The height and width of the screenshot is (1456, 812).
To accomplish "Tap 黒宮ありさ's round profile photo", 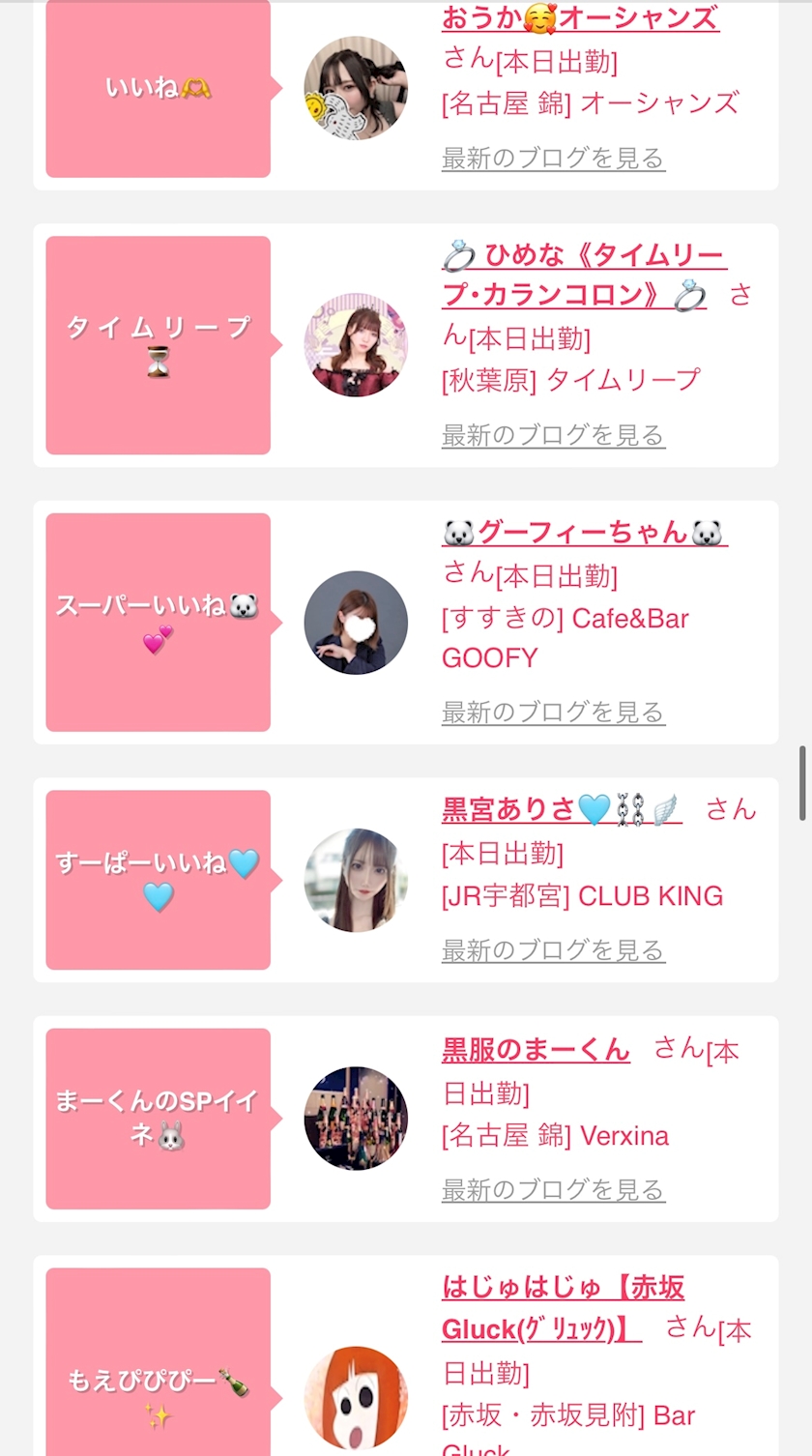I will [356, 880].
